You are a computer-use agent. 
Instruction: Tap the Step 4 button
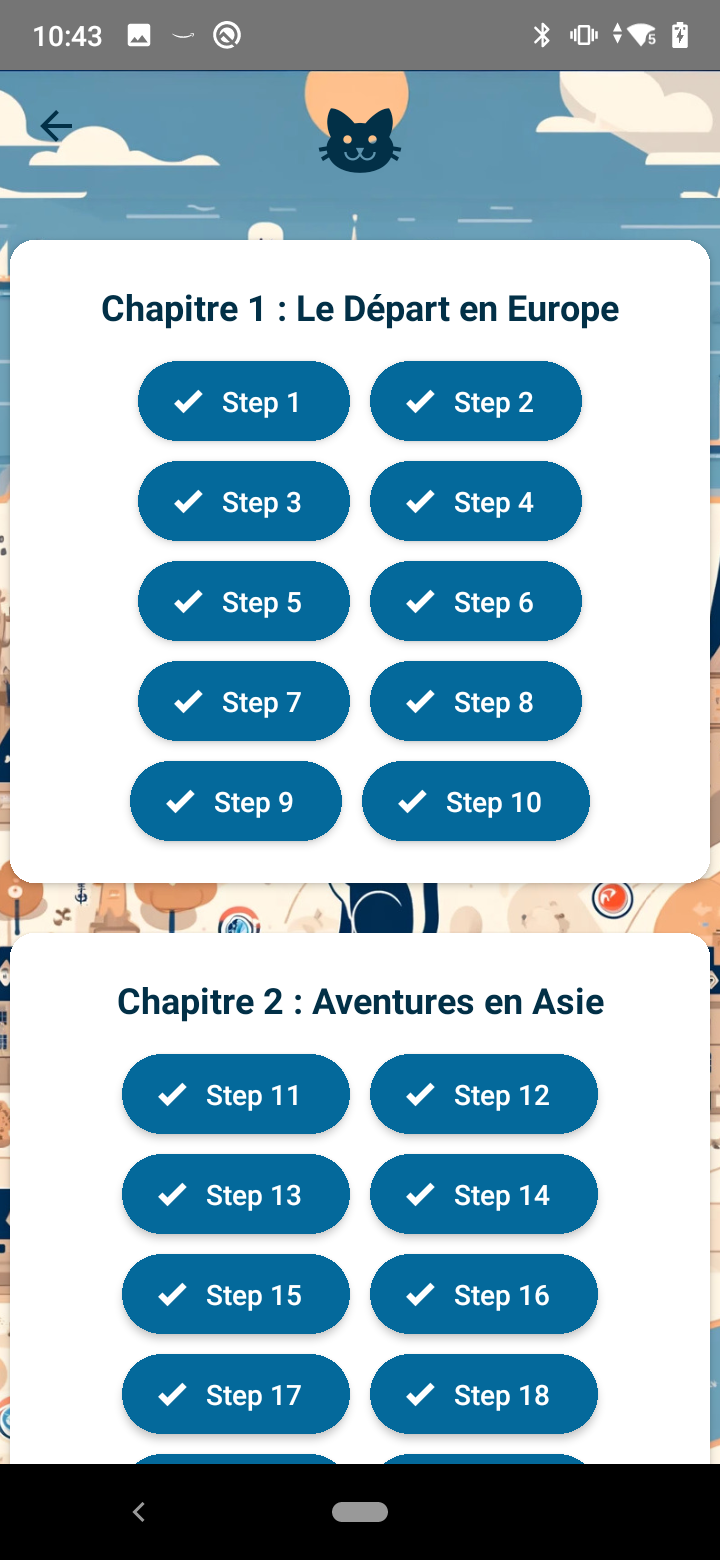click(x=476, y=502)
